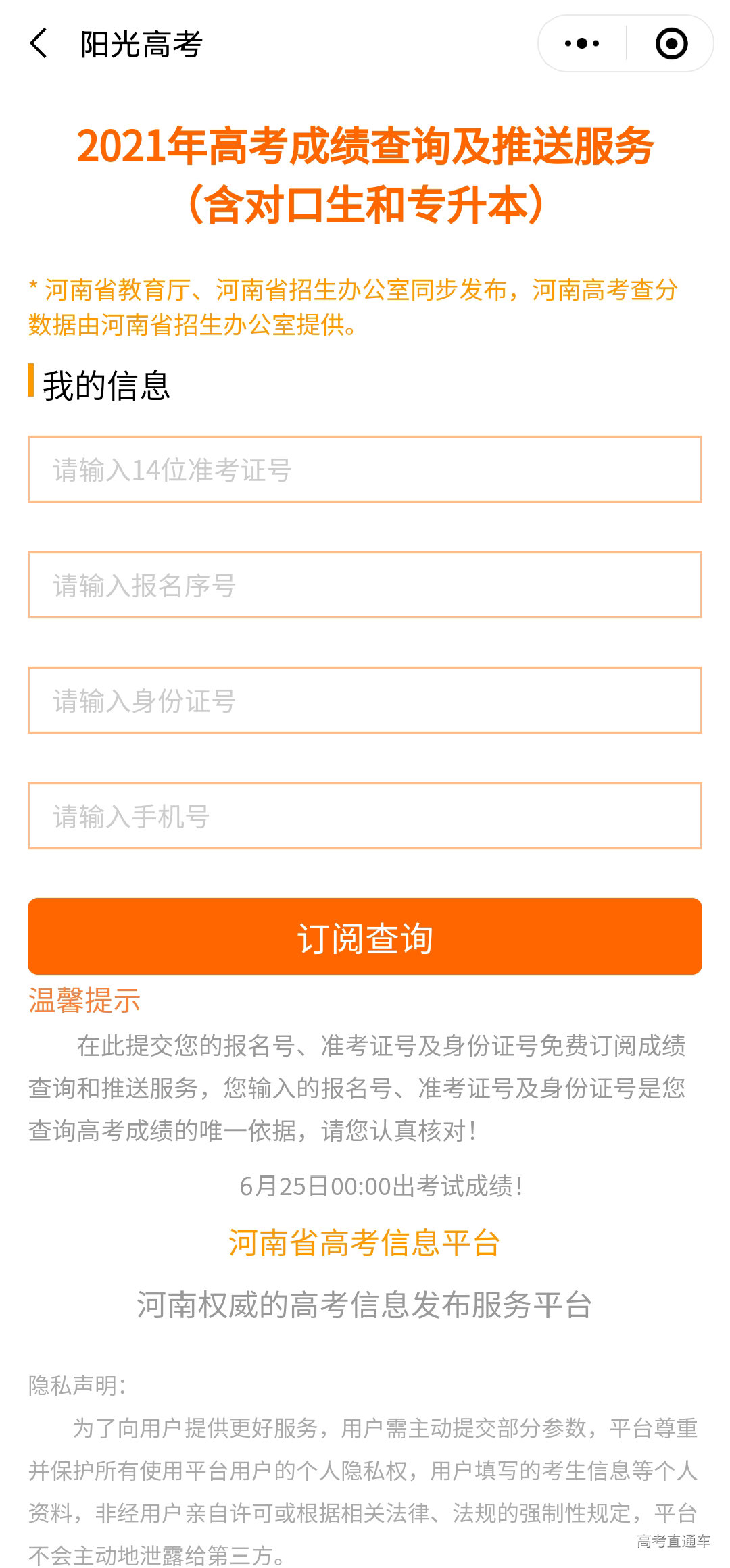Image resolution: width=730 pixels, height=1568 pixels.
Task: Select the 我的信息 section heading
Action: click(x=105, y=384)
